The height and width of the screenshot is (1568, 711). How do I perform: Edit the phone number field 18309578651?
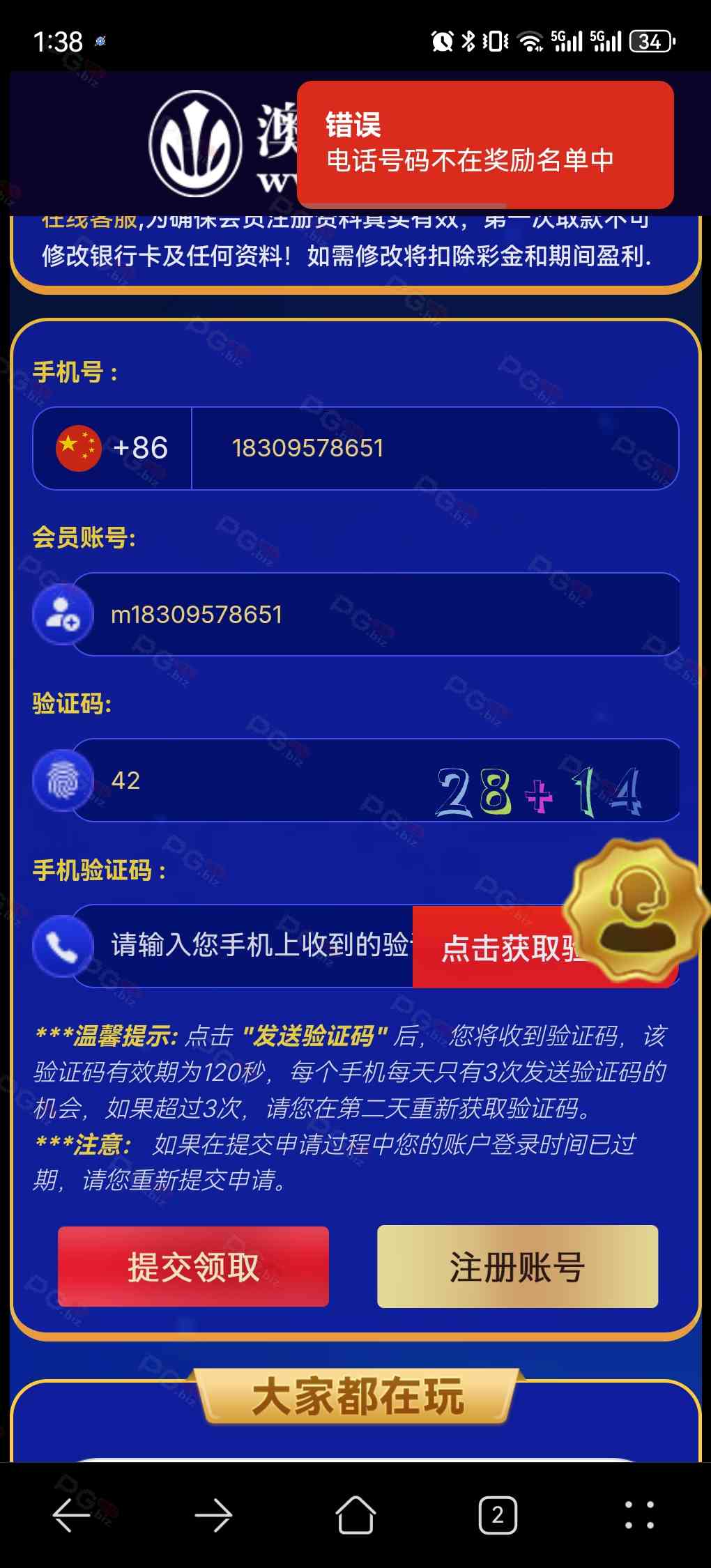click(432, 448)
